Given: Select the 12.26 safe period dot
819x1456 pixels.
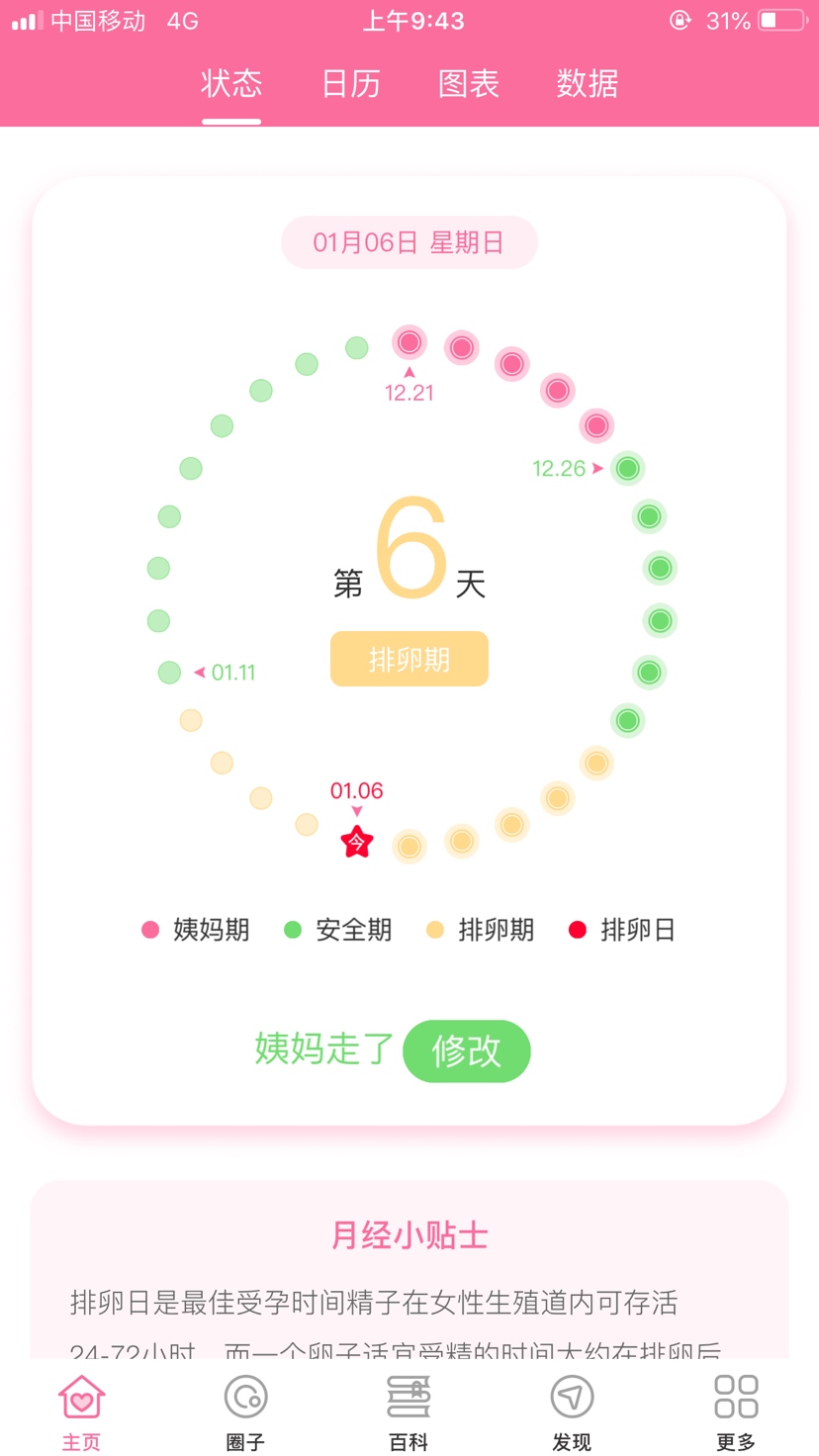Looking at the screenshot, I should [x=627, y=468].
